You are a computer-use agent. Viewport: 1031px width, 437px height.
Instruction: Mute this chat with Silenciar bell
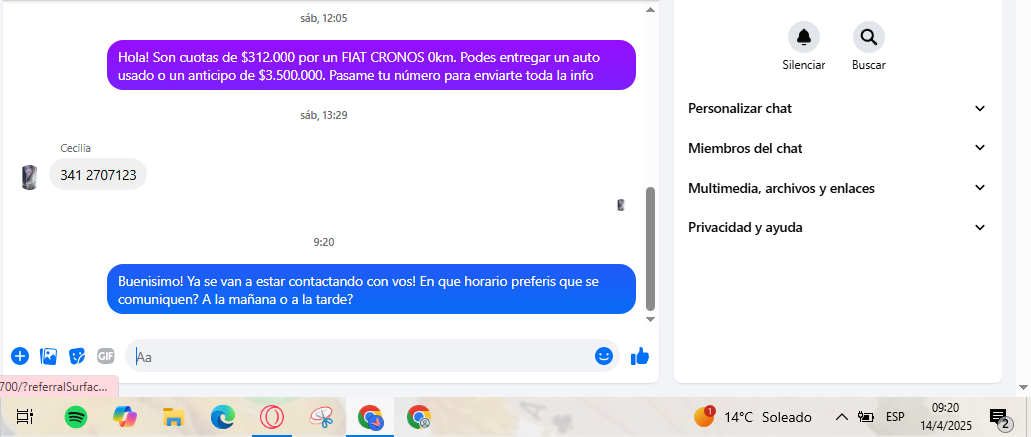tap(803, 38)
